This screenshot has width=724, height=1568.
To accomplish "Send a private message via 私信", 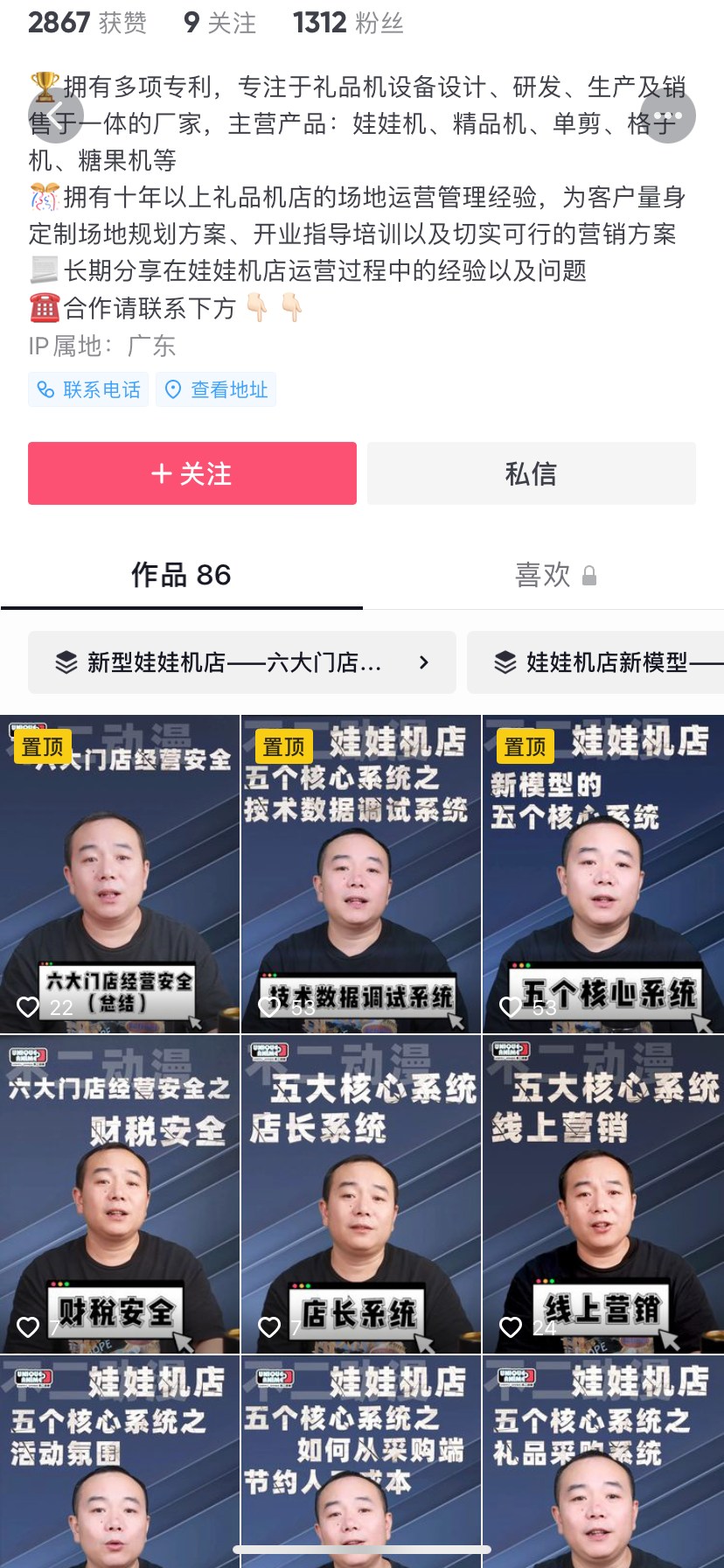I will 531,473.
